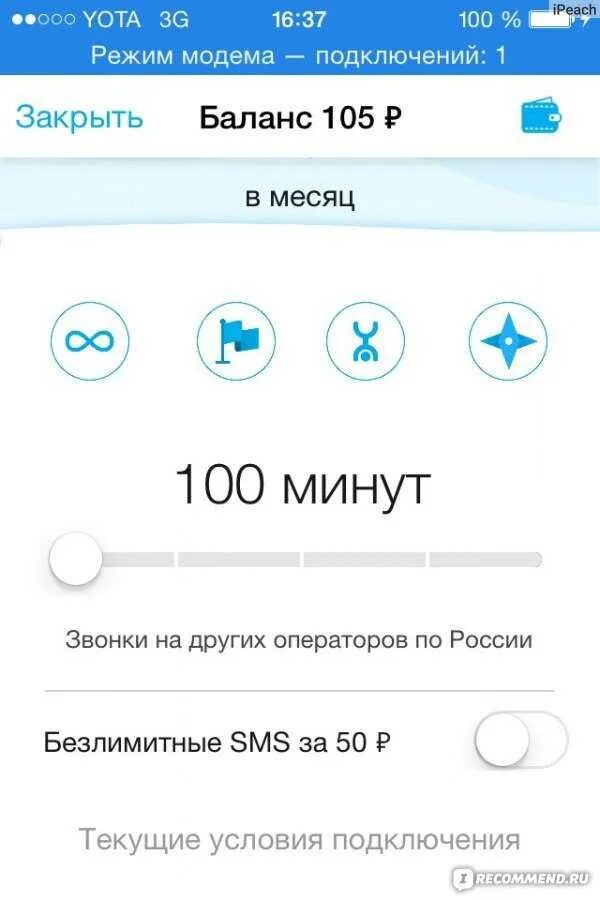600x900 pixels.
Task: Enable Безлимитные SMS за 50 ₽ switch
Action: (x=520, y=742)
